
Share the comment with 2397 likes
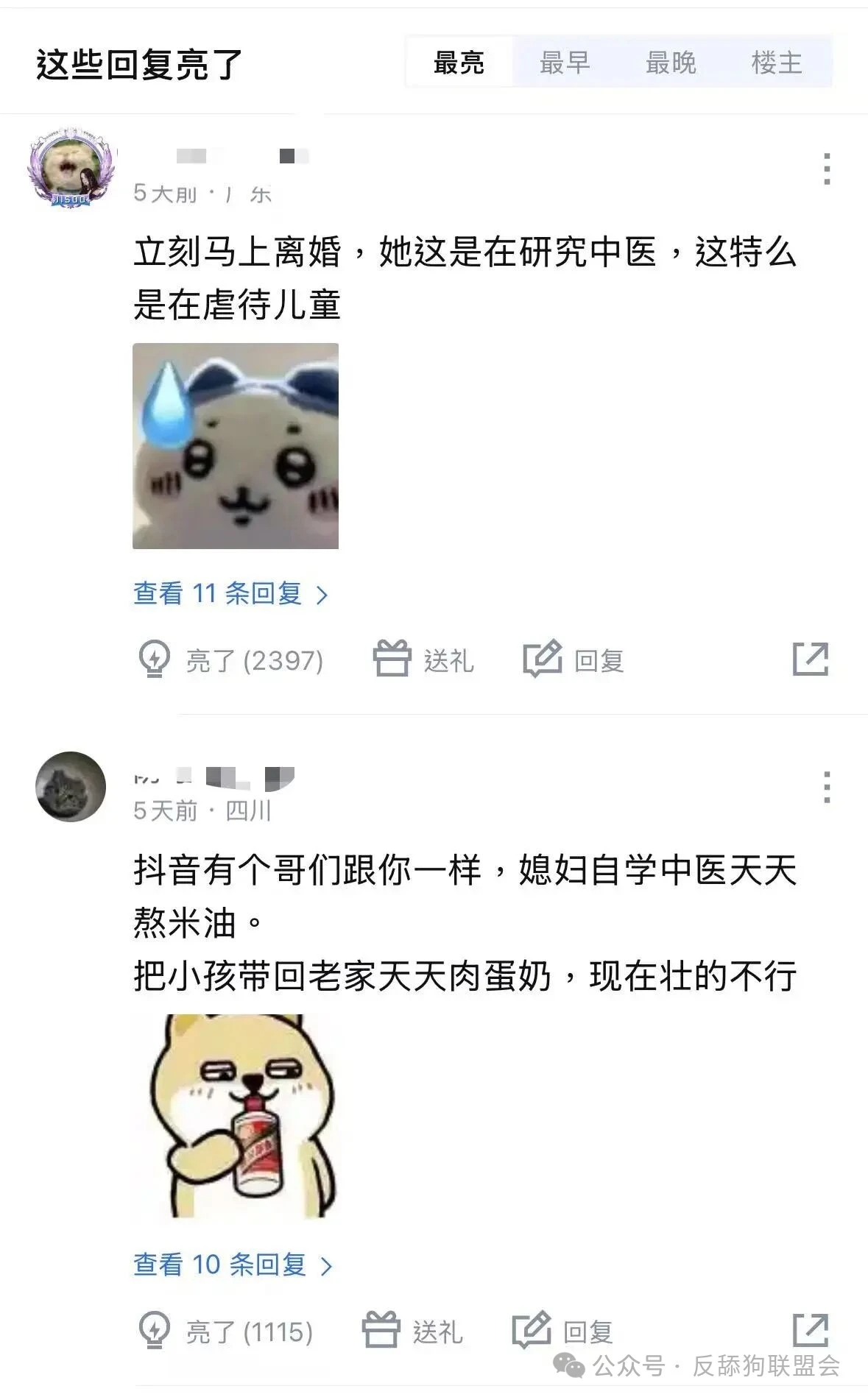pos(811,659)
